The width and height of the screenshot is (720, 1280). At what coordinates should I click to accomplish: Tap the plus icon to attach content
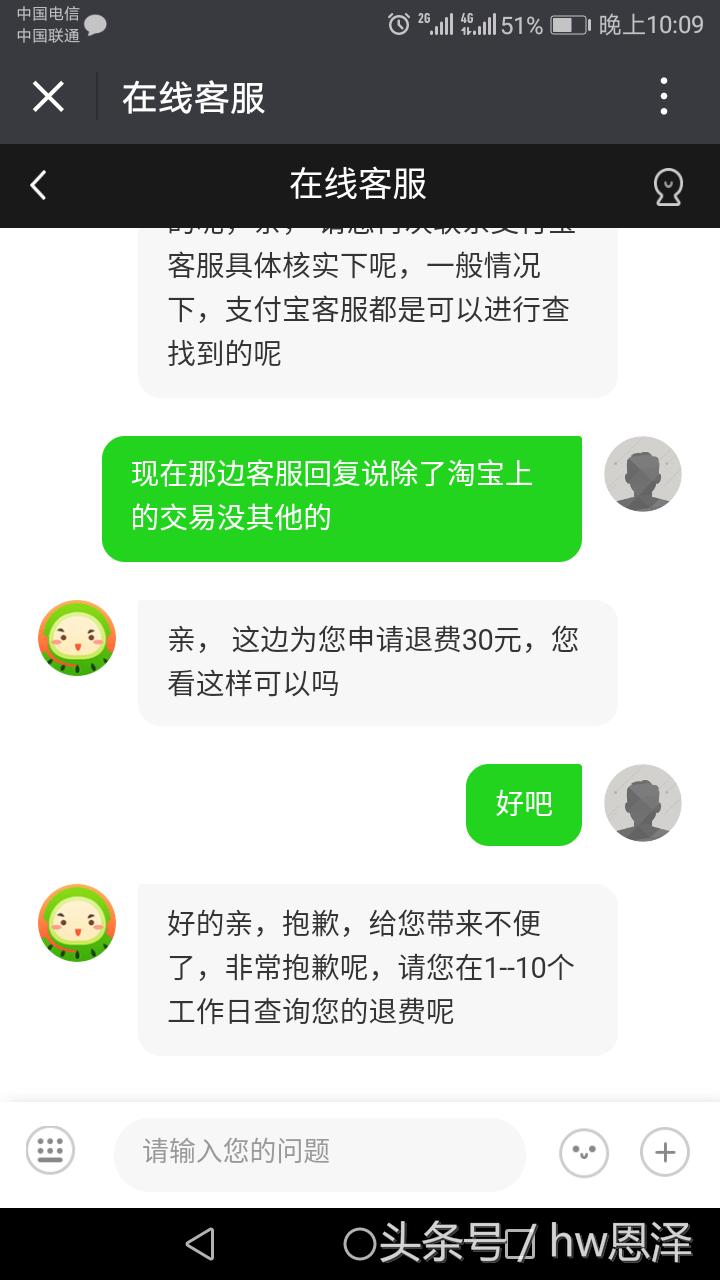[663, 1152]
